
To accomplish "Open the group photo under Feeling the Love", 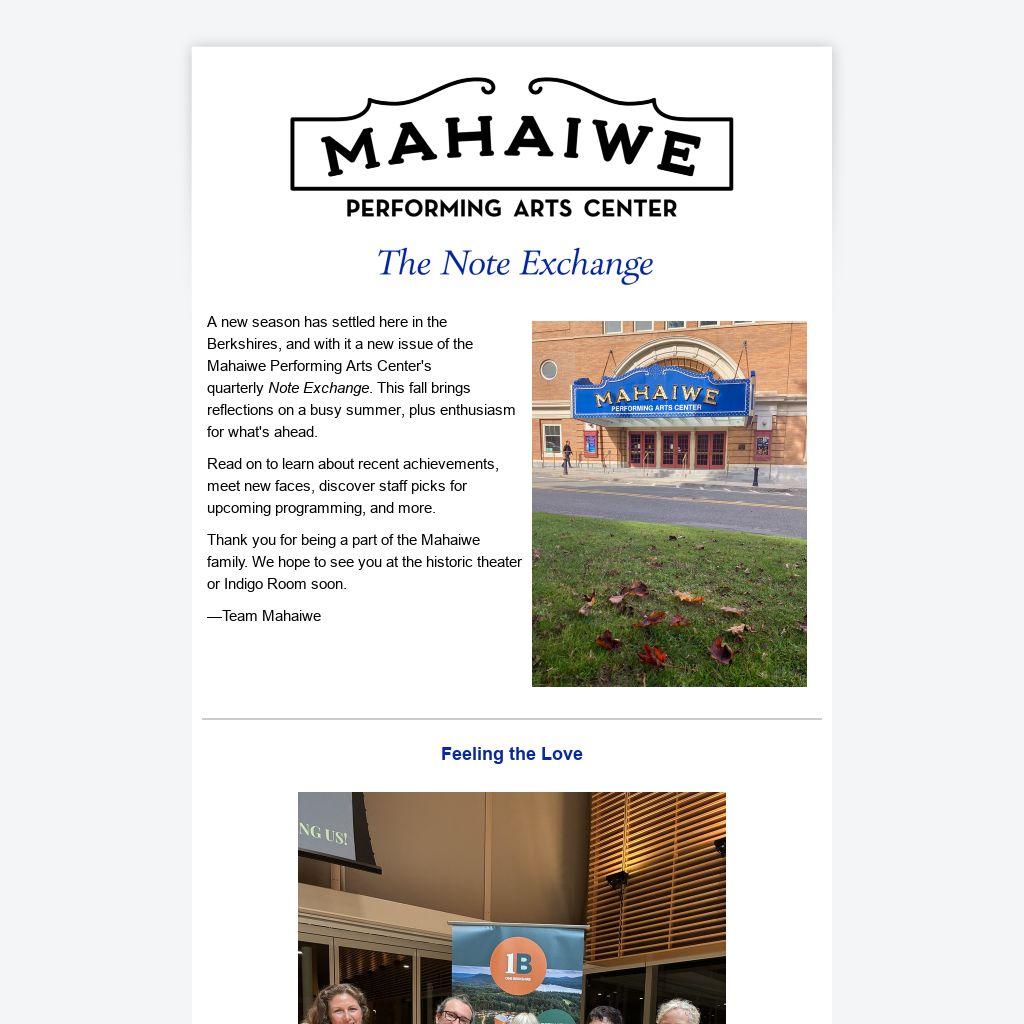I will click(x=511, y=908).
